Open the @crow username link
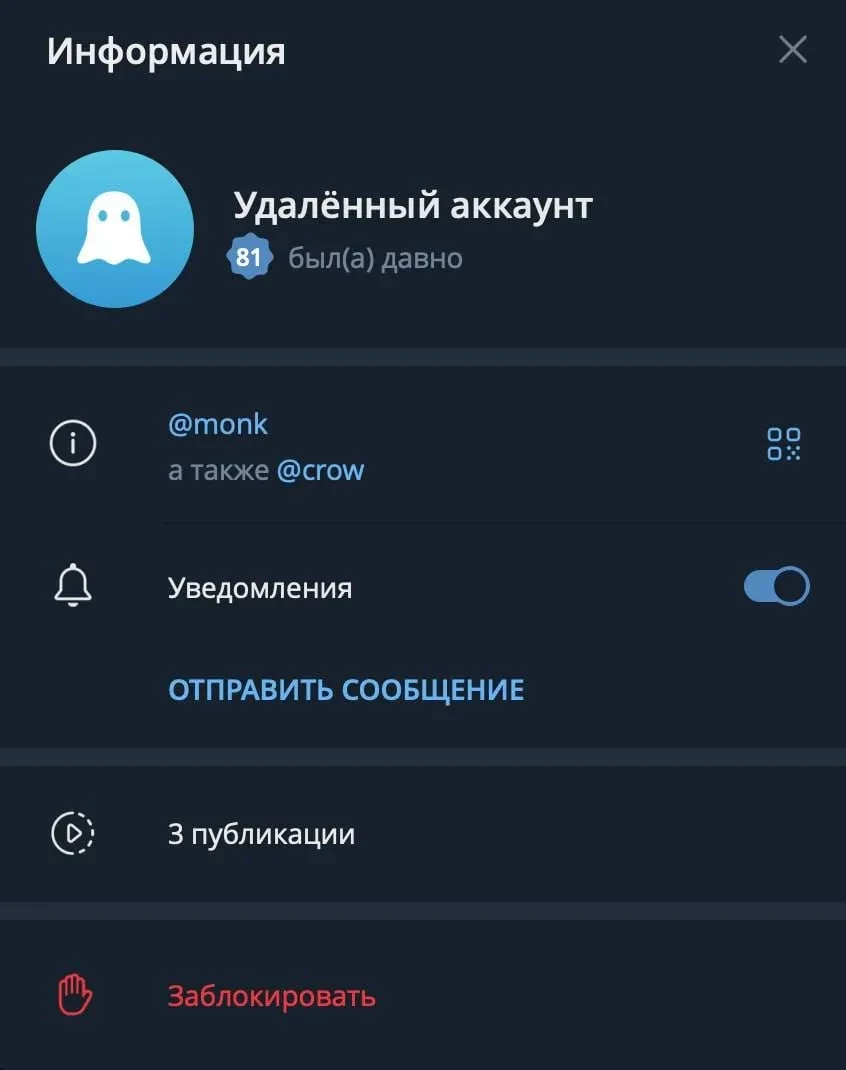Viewport: 846px width, 1070px height. 321,471
